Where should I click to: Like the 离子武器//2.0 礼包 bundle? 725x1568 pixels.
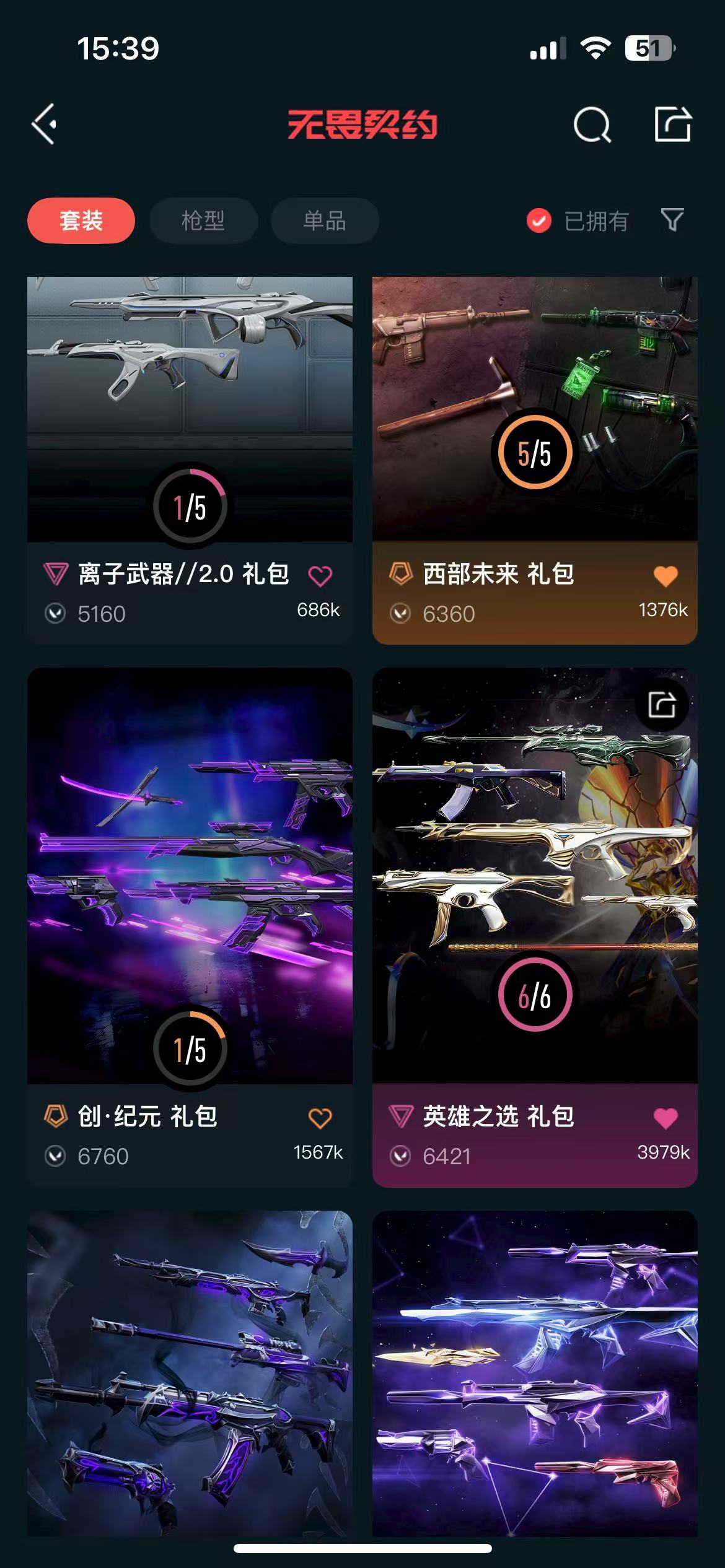(320, 576)
